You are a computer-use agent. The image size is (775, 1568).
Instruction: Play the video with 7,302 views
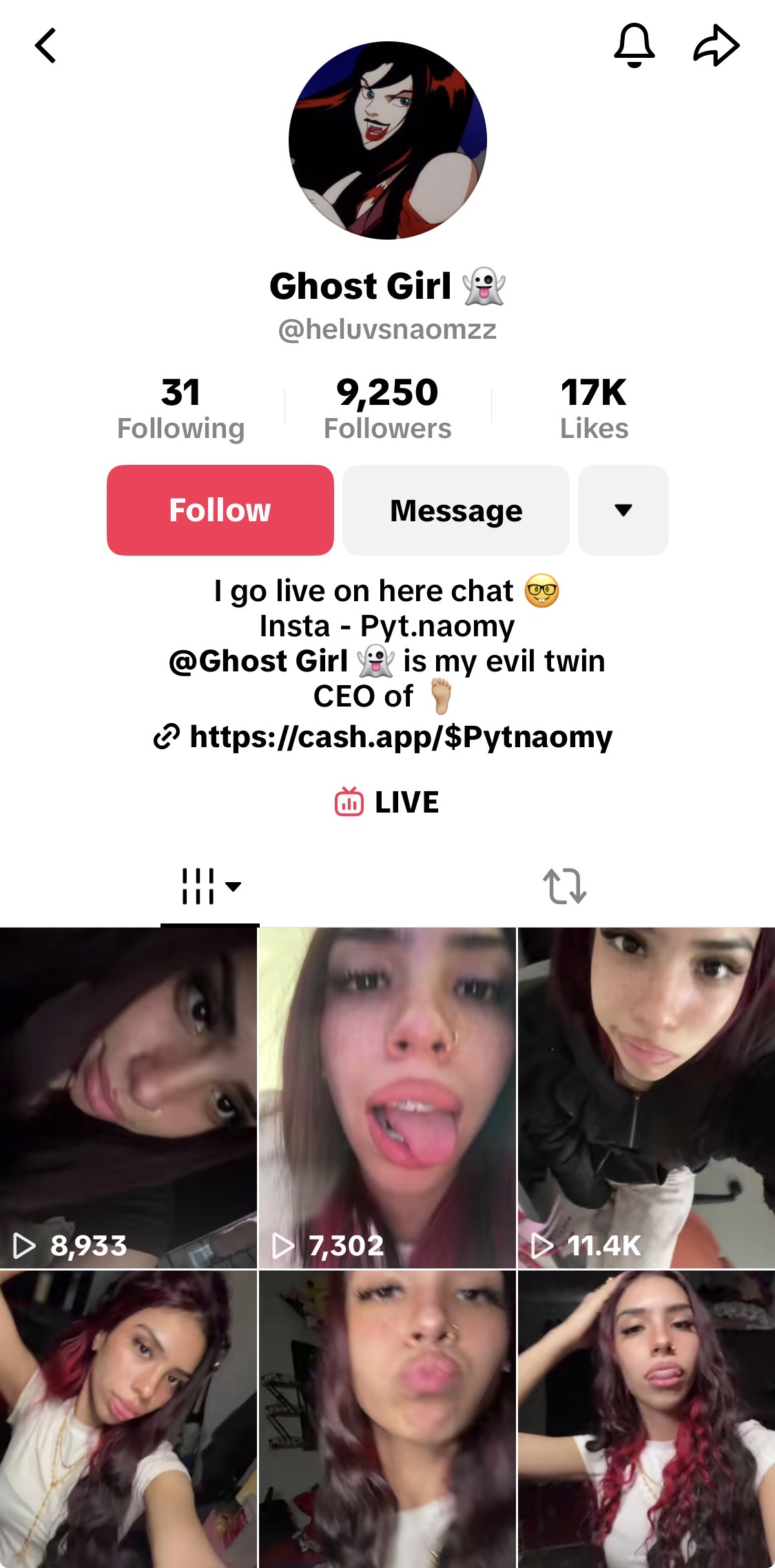387,1098
